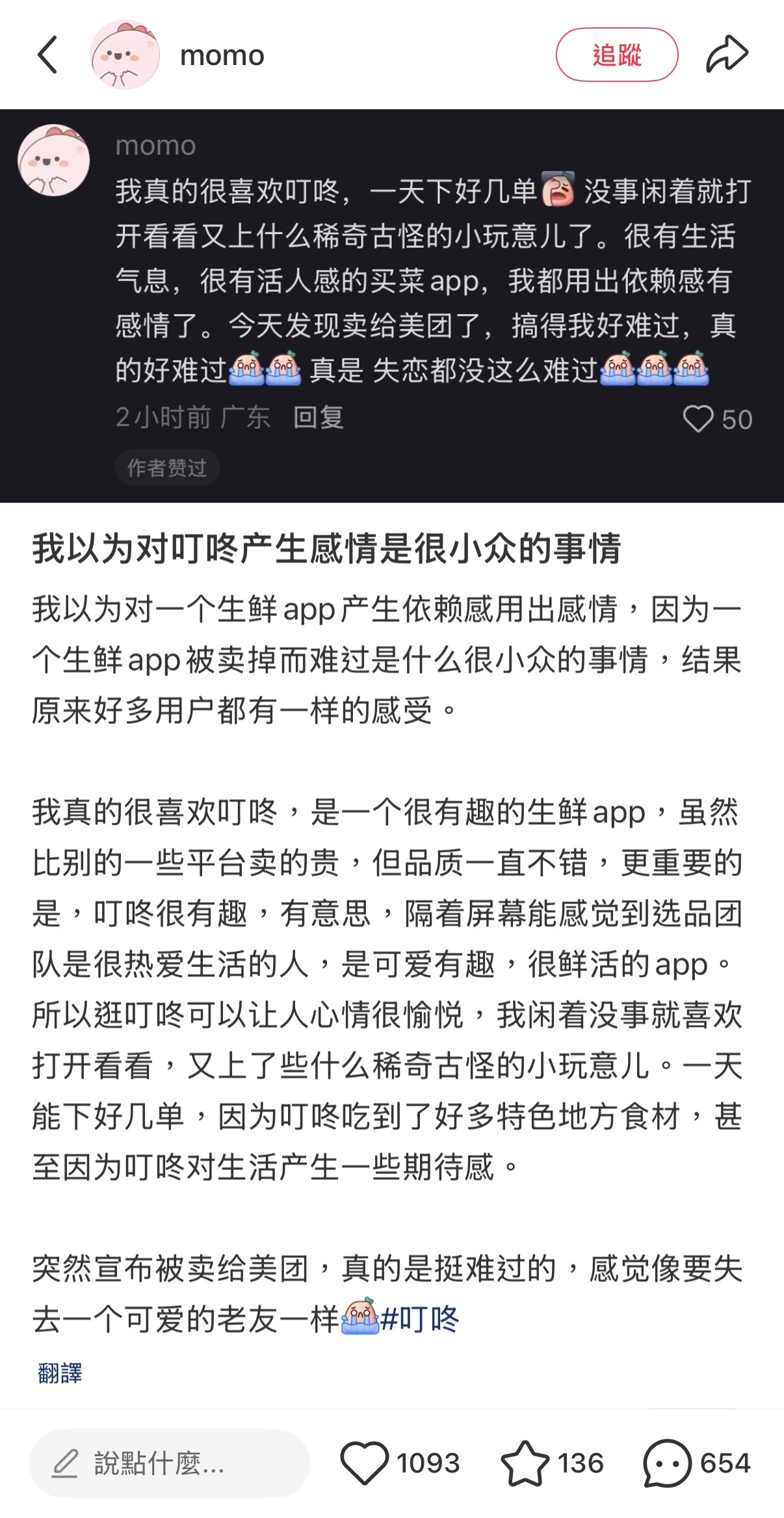Like the post with 1093 likes

[365, 1463]
